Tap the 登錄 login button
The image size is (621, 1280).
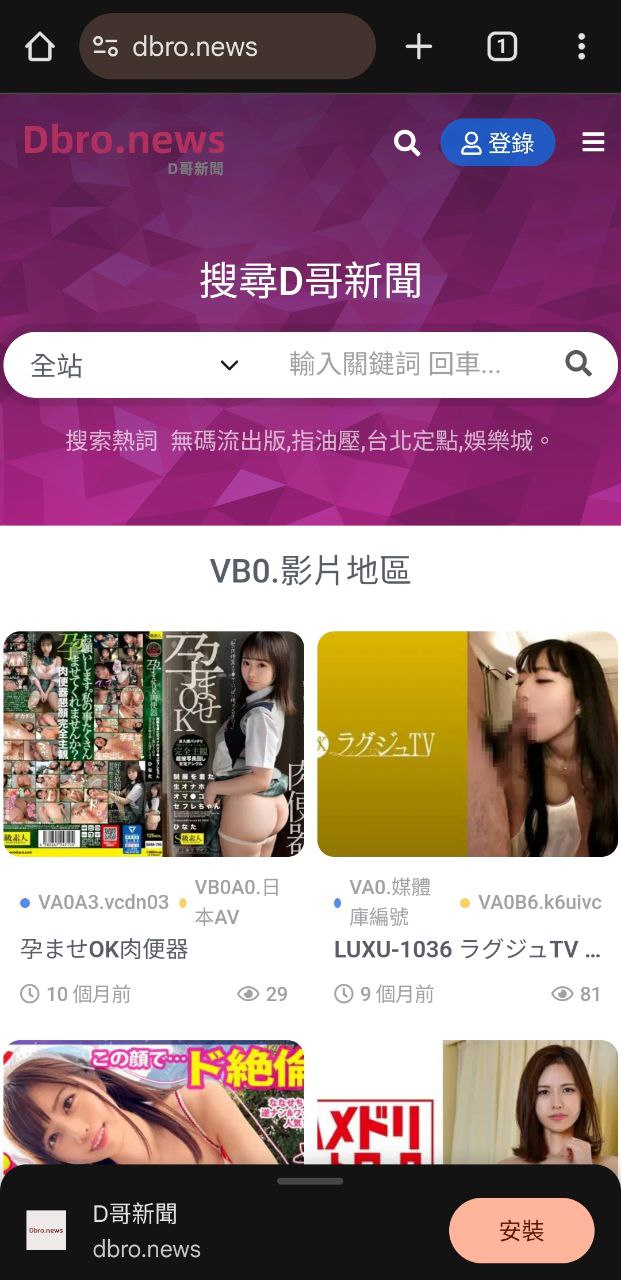497,143
